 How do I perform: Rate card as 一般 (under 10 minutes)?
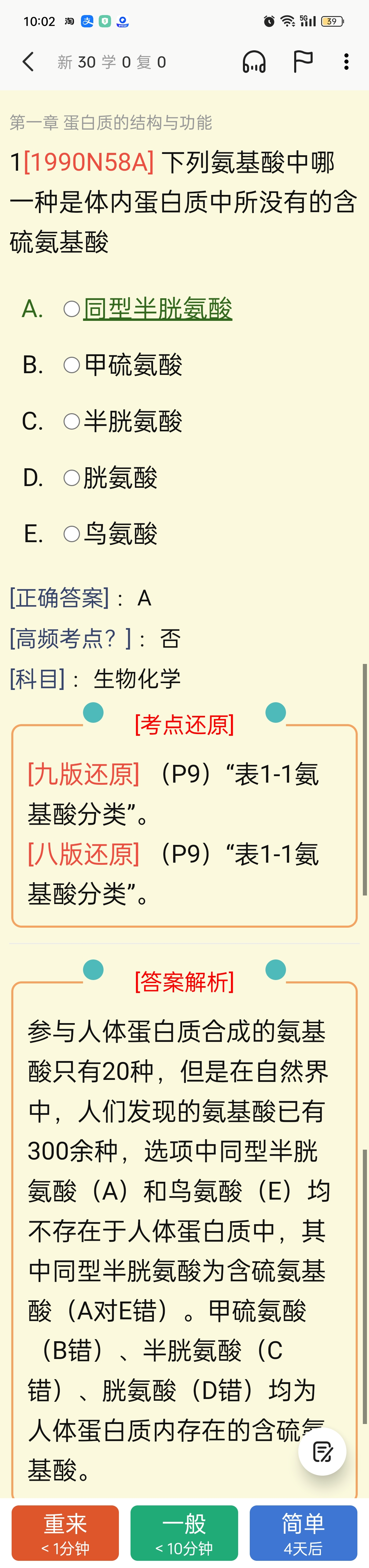pyautogui.click(x=184, y=1533)
